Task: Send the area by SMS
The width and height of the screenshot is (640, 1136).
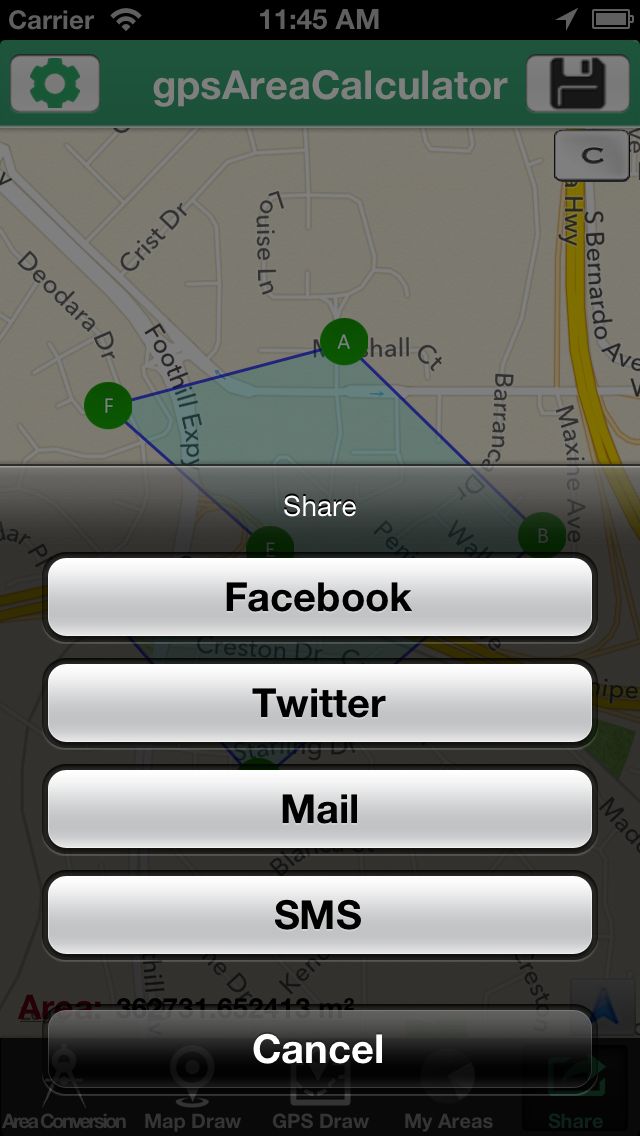Action: 319,915
